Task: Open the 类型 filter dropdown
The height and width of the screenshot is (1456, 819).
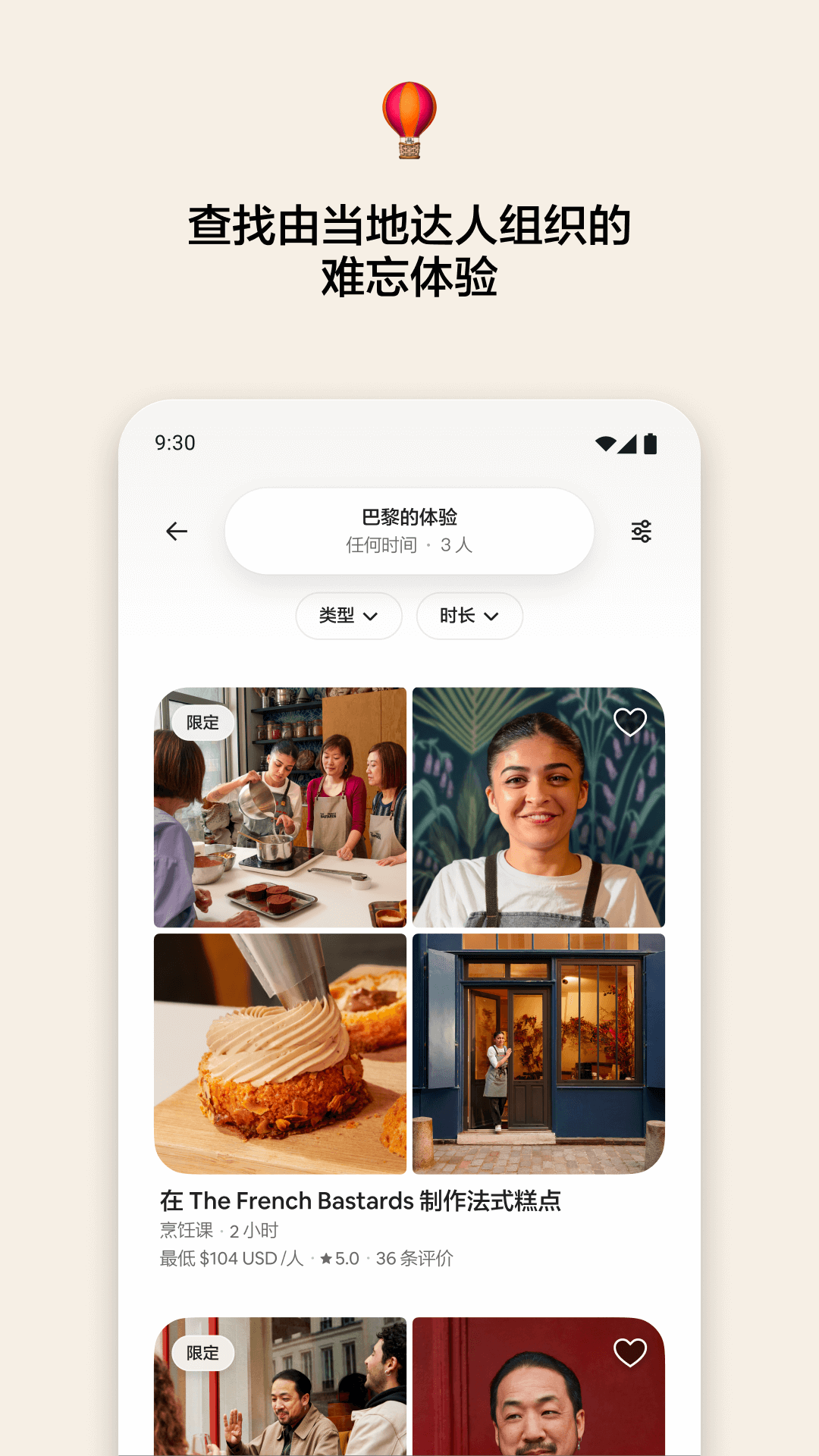Action: [349, 616]
